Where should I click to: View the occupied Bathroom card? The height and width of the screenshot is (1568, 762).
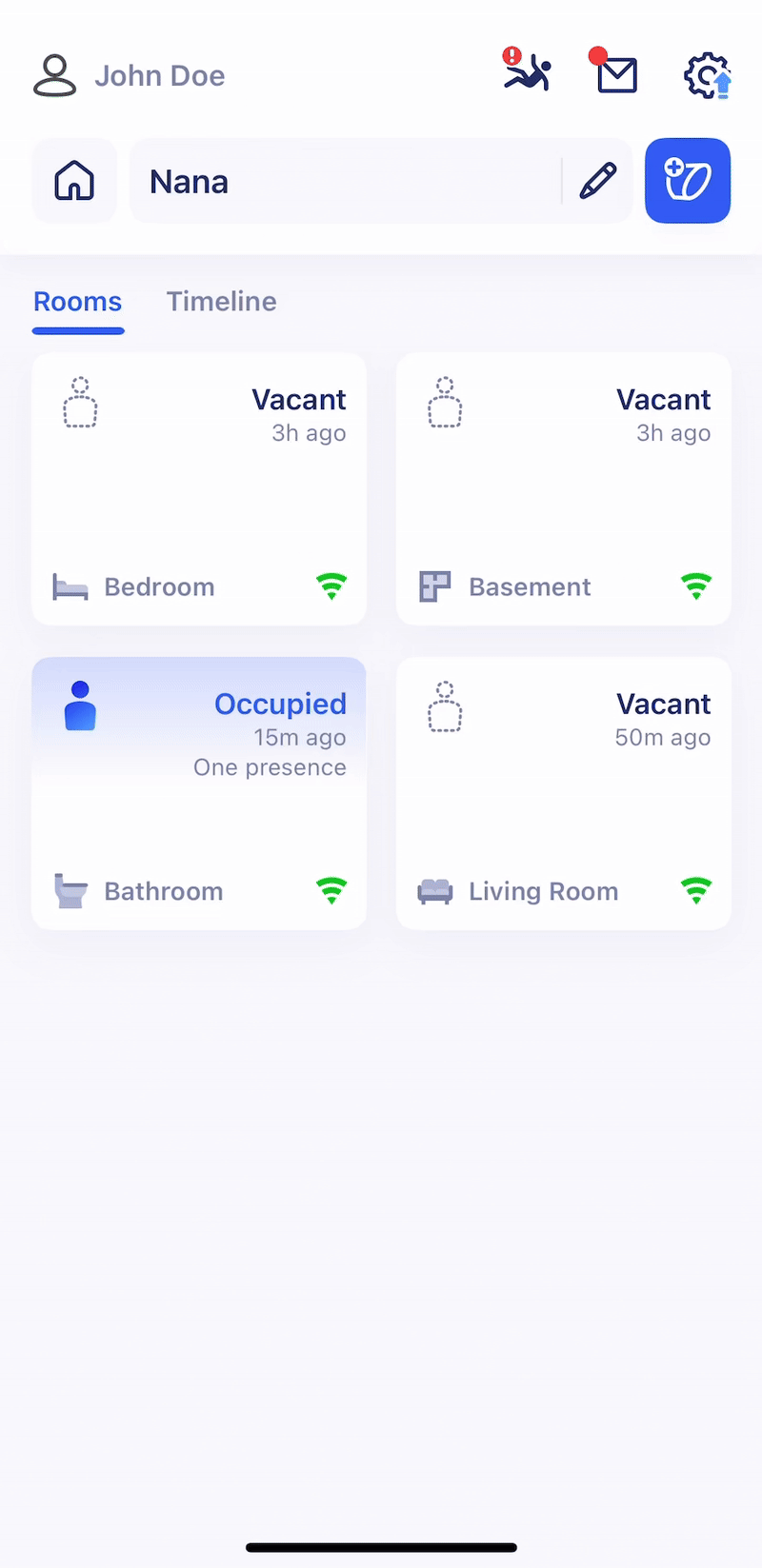(x=199, y=793)
